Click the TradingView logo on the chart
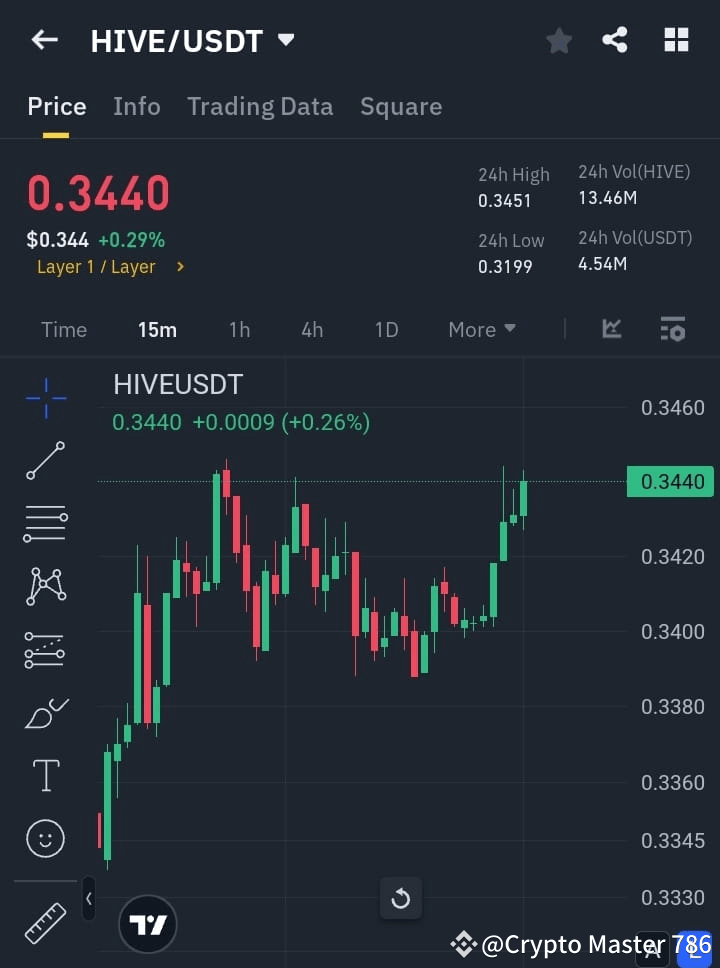 click(148, 924)
